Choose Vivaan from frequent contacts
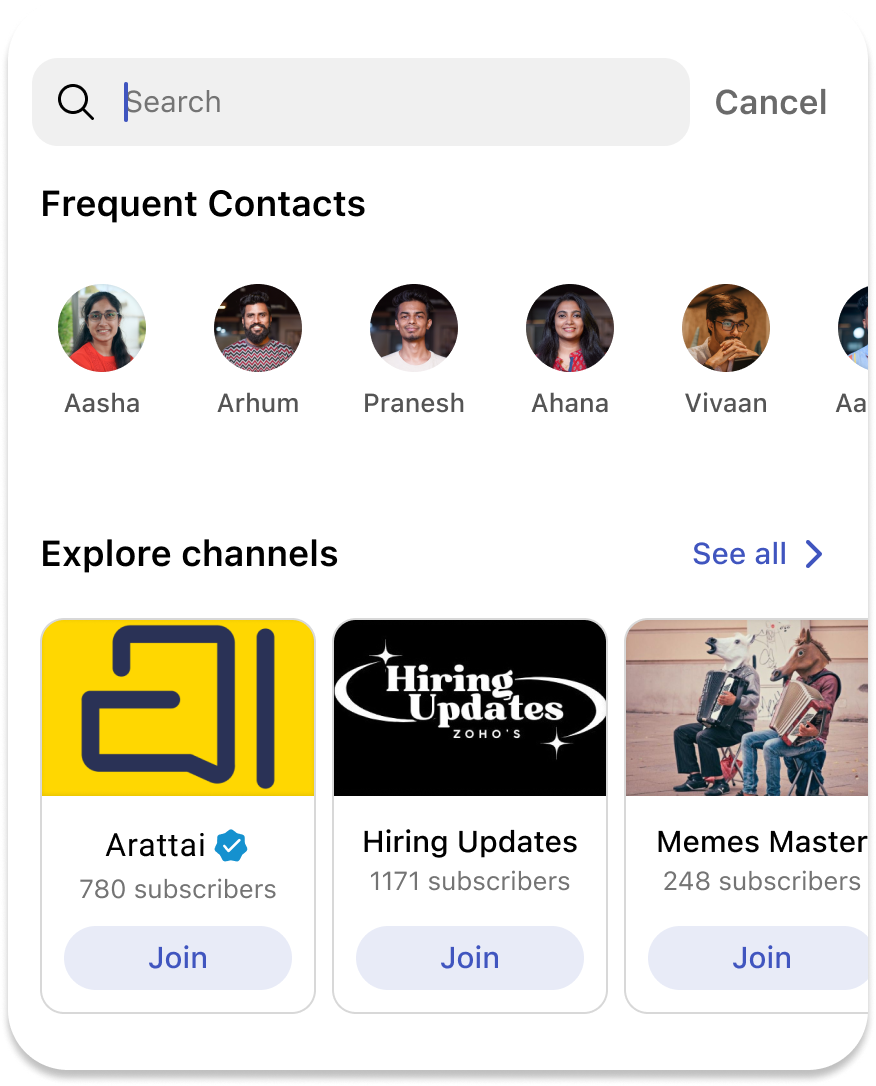876x1086 pixels. tap(726, 329)
